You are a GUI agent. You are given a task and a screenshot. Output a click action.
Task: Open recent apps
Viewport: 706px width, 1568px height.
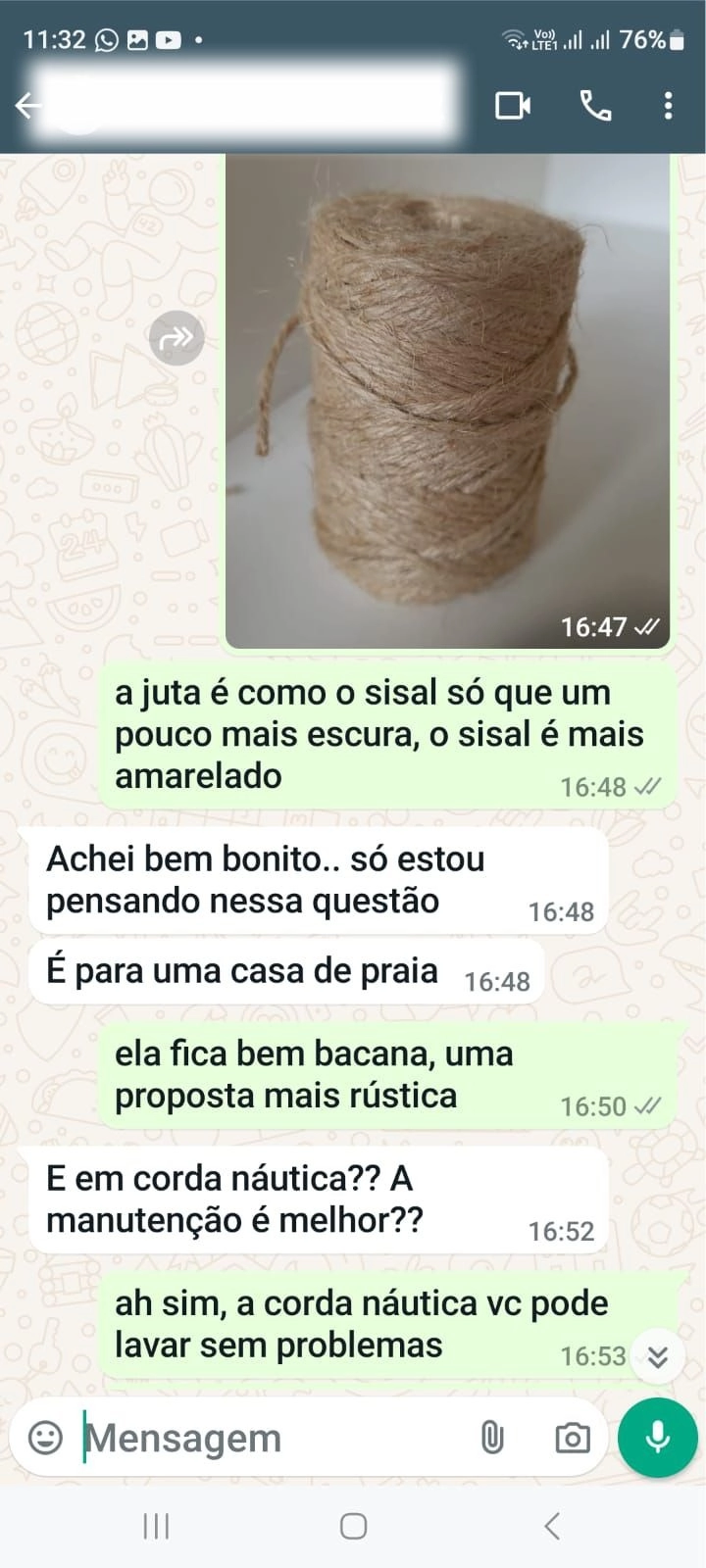tap(156, 1526)
